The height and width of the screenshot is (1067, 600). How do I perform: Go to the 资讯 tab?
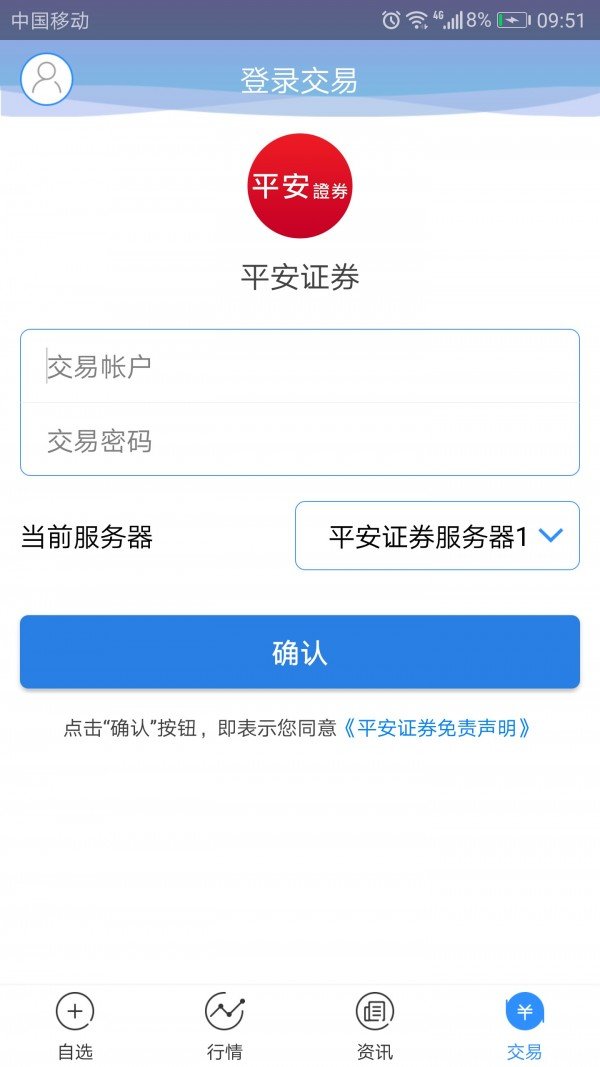coord(375,1026)
